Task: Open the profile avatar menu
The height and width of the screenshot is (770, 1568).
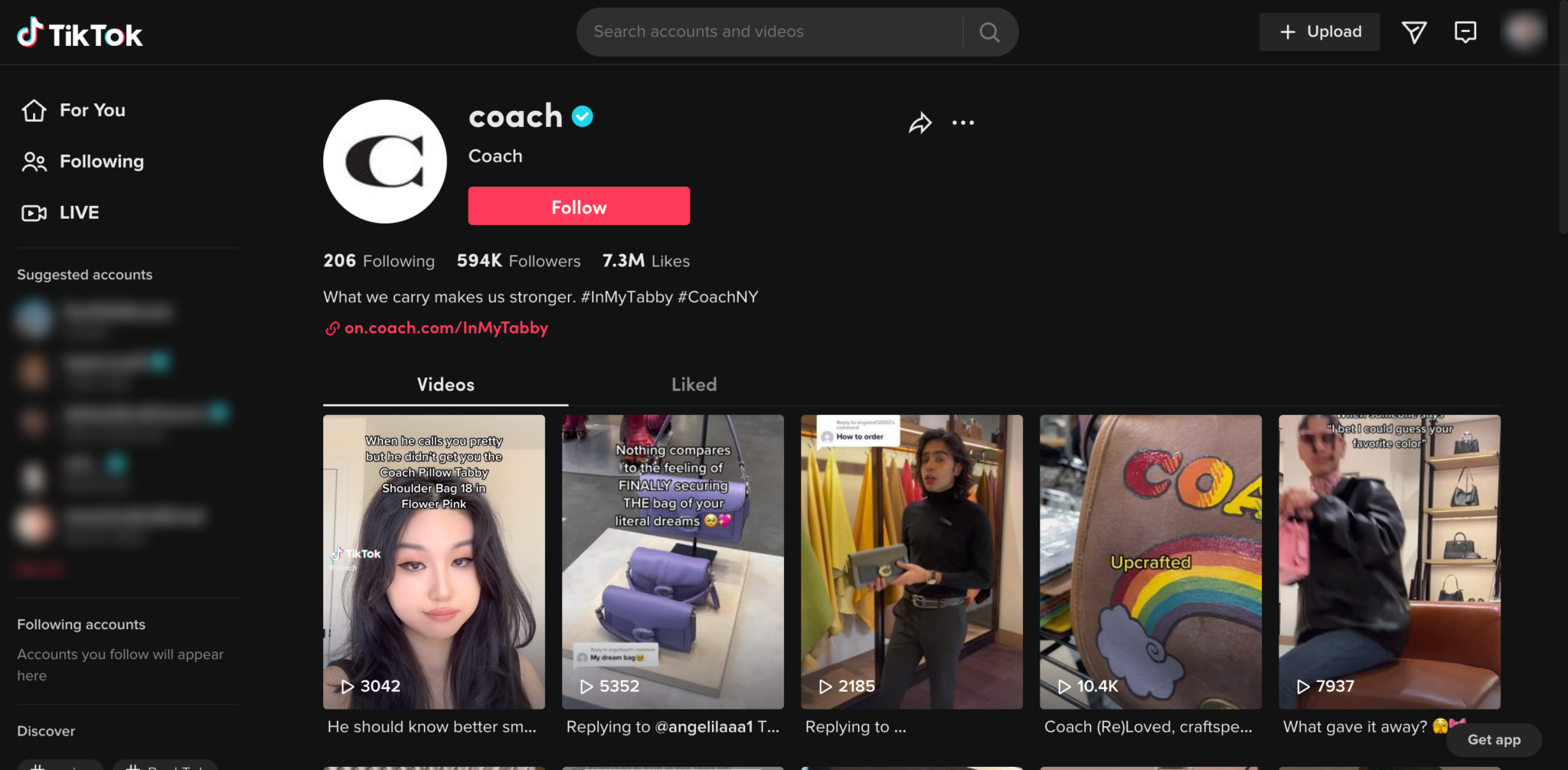Action: pos(1523,32)
